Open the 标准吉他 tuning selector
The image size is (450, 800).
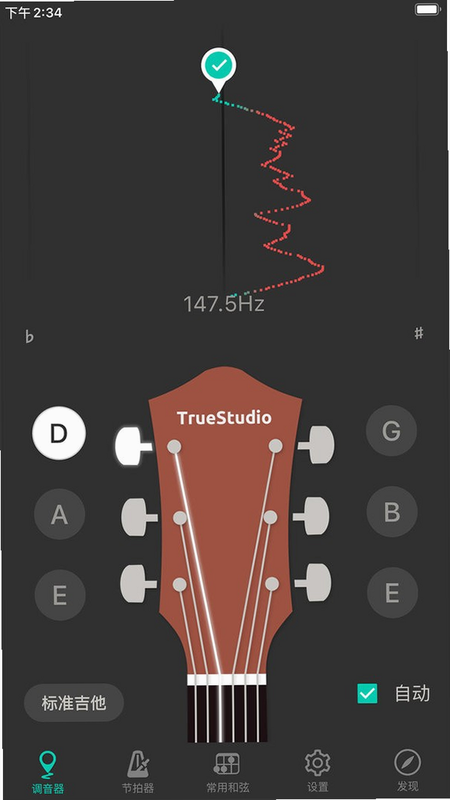(74, 703)
